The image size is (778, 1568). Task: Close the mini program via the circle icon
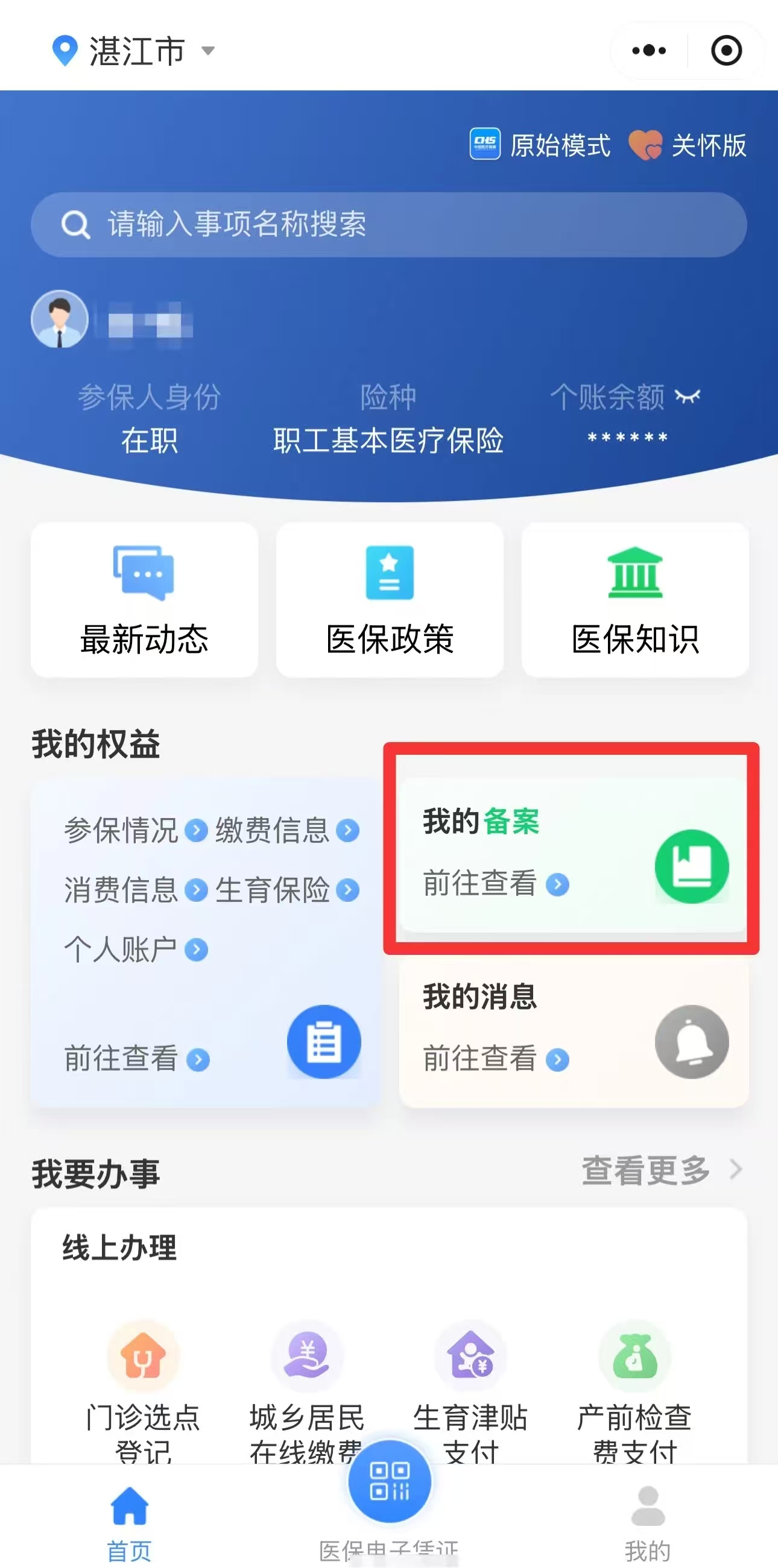726,51
